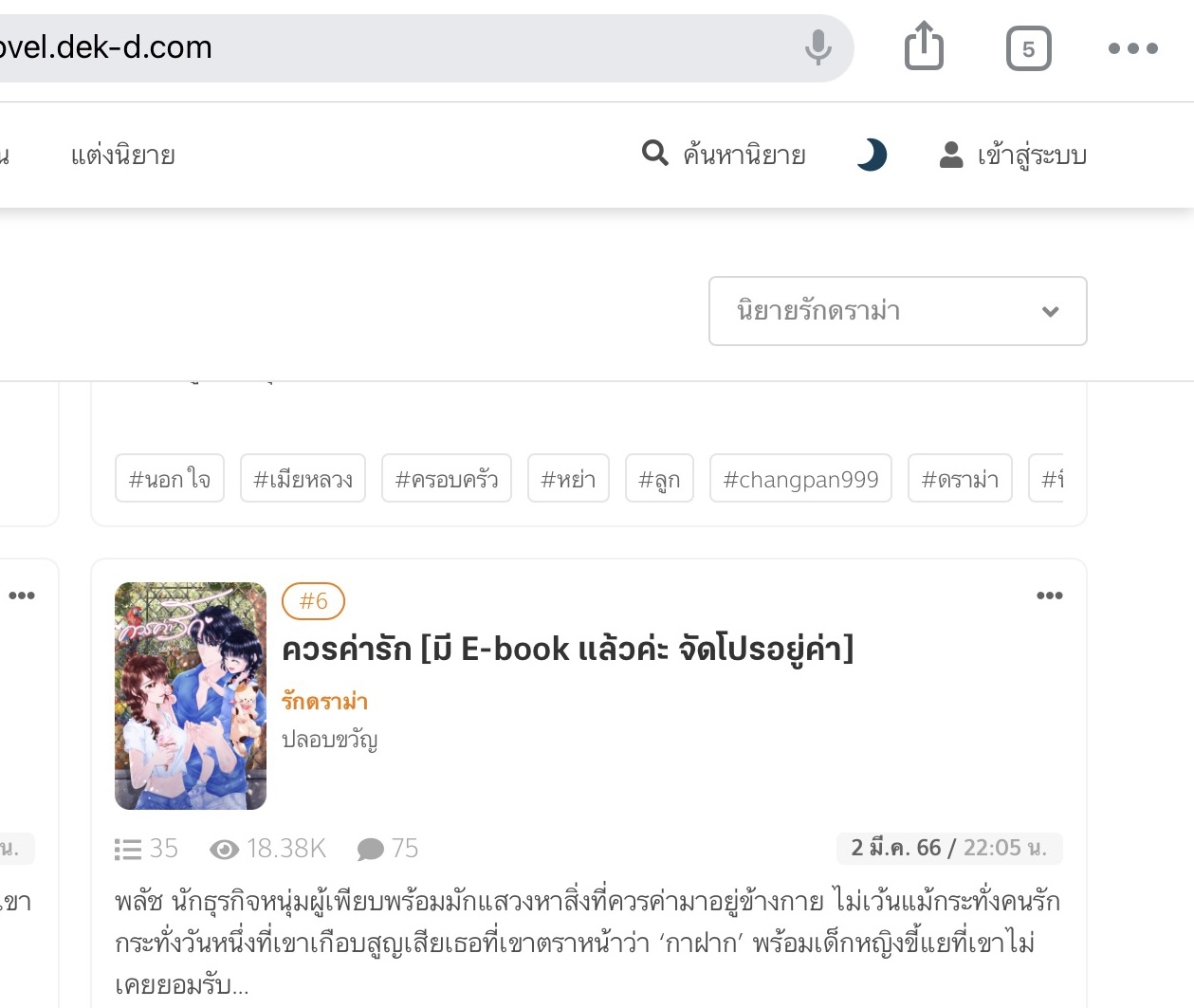Open the แต่งนิยาย menu link
Viewport: 1194px width, 1008px height.
123,155
